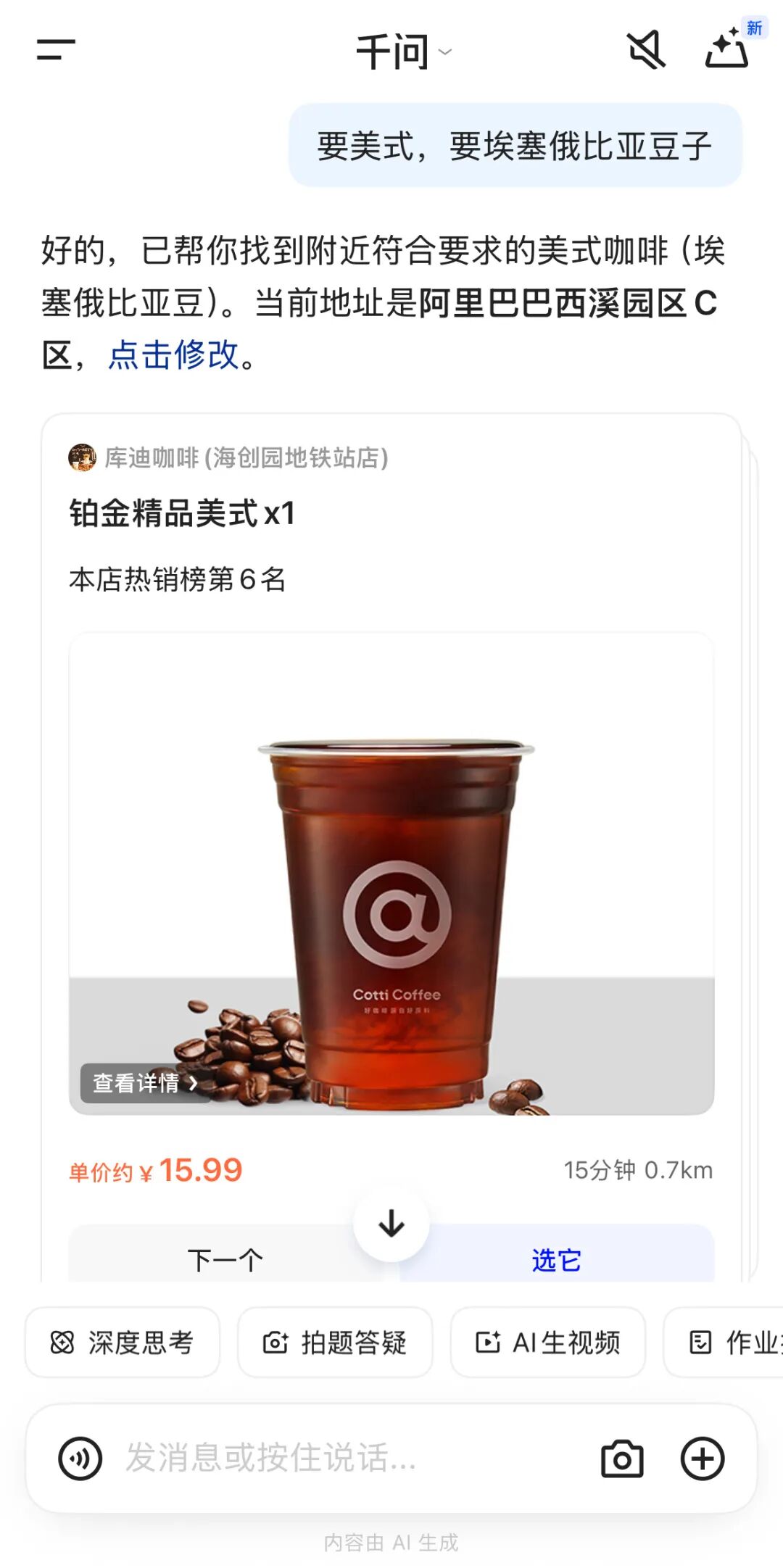
Task: Enable 深度思考 mode
Action: pos(123,1343)
